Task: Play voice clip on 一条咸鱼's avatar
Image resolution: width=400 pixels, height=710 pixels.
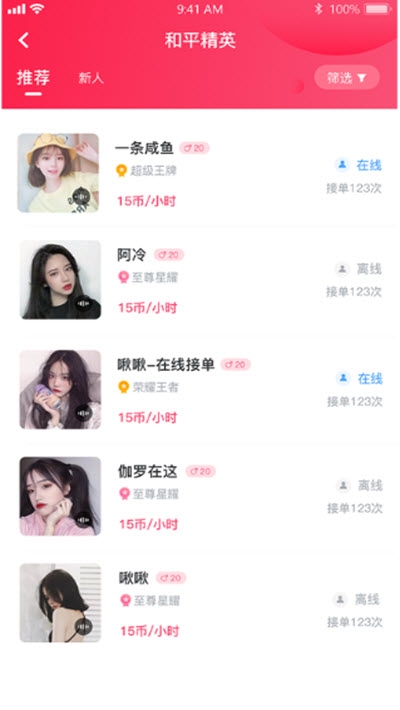Action: tap(81, 196)
